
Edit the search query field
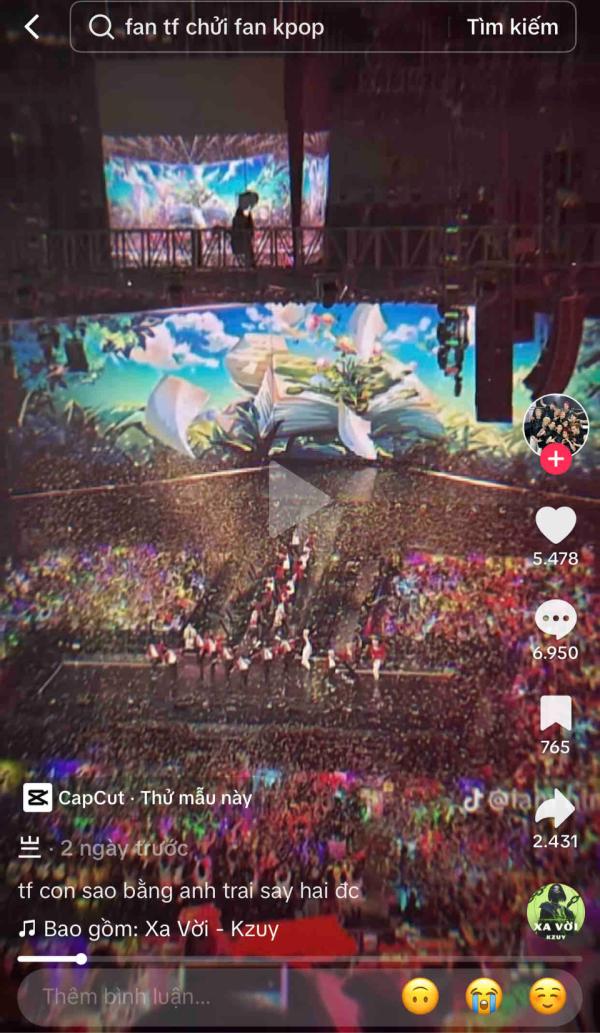pyautogui.click(x=270, y=27)
